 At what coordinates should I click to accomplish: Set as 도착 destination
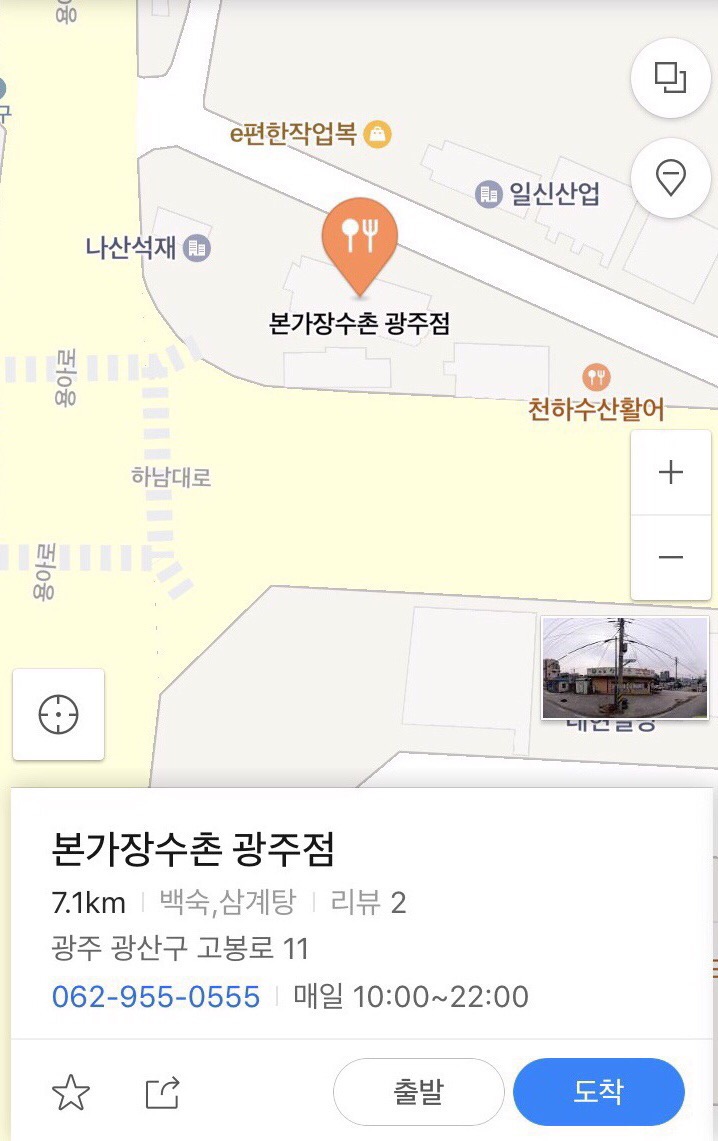click(x=598, y=1092)
